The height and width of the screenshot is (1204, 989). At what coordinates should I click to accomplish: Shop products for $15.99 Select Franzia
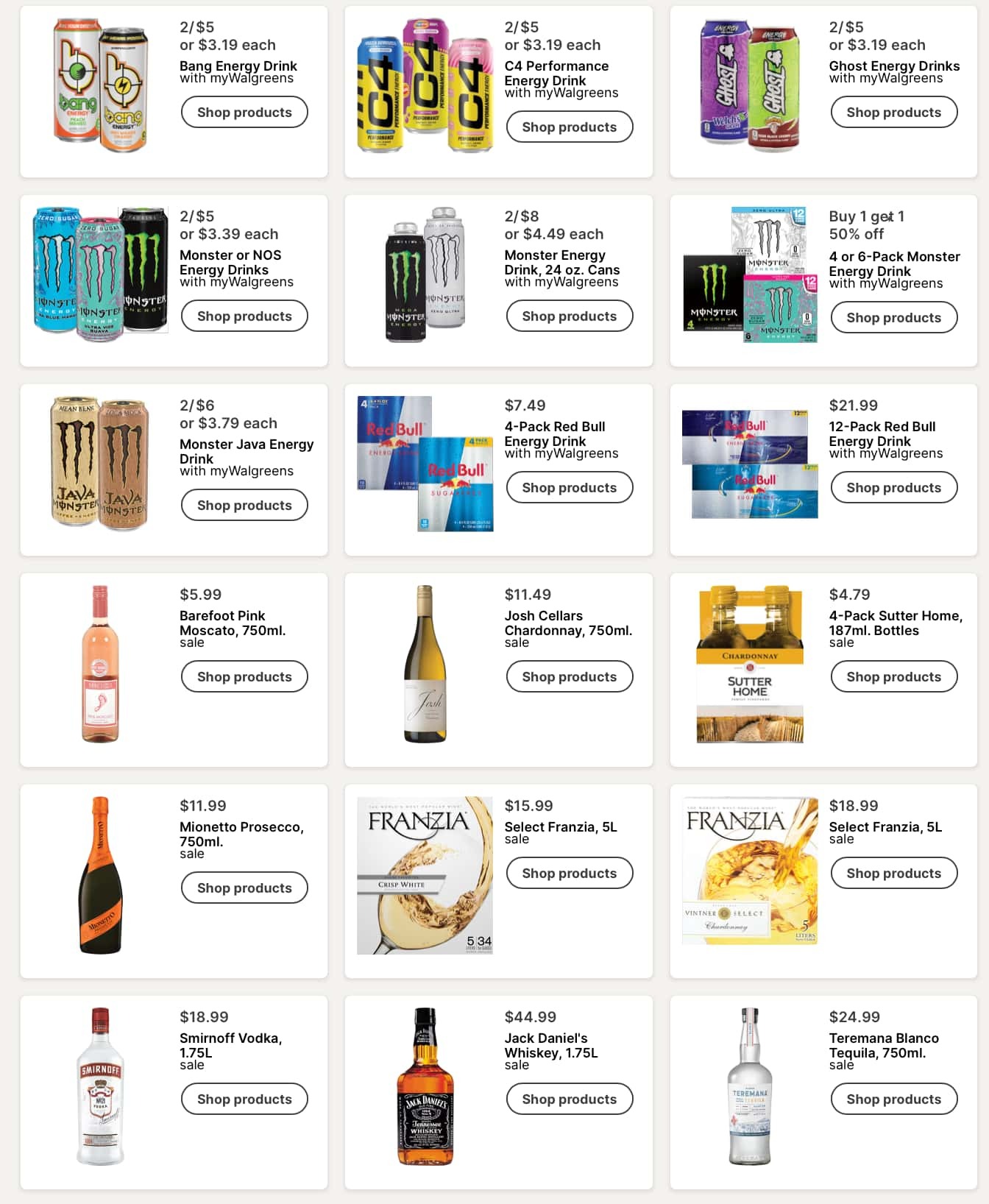[x=569, y=874]
